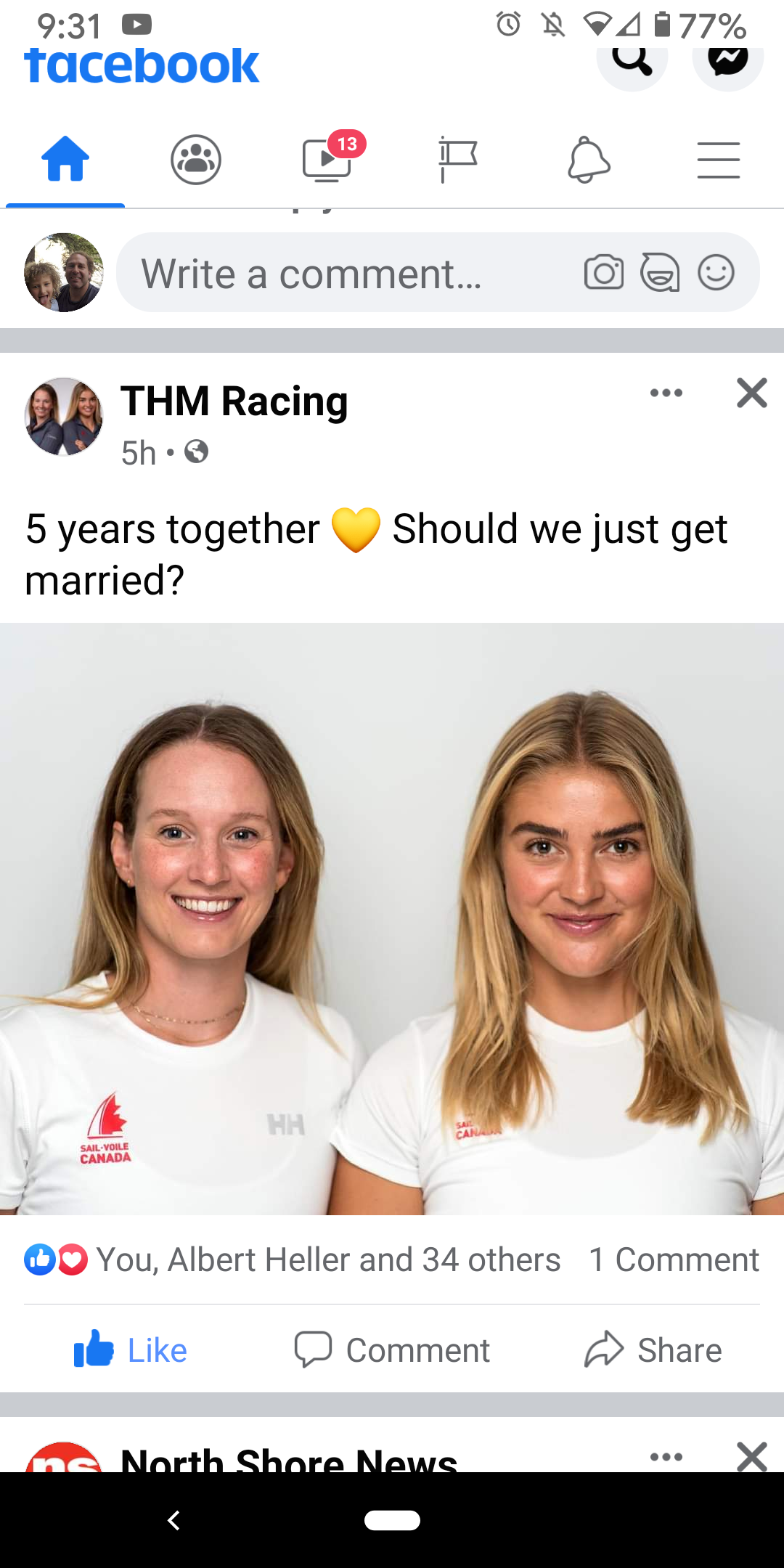Open the notifications bell tab
Screen dimensions: 784x1568
pyautogui.click(x=588, y=160)
